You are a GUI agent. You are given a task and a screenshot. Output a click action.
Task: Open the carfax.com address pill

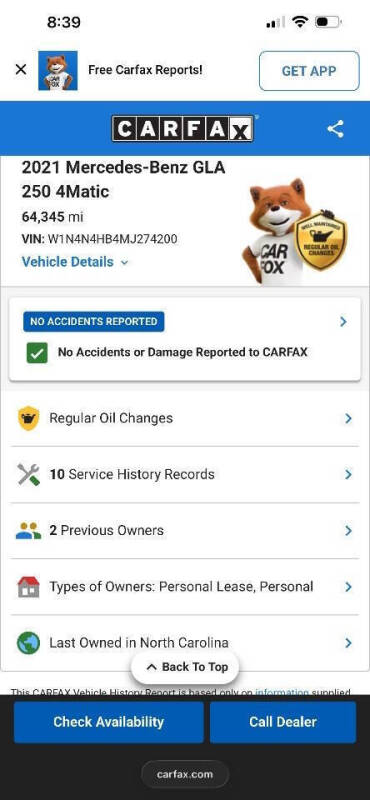point(185,774)
